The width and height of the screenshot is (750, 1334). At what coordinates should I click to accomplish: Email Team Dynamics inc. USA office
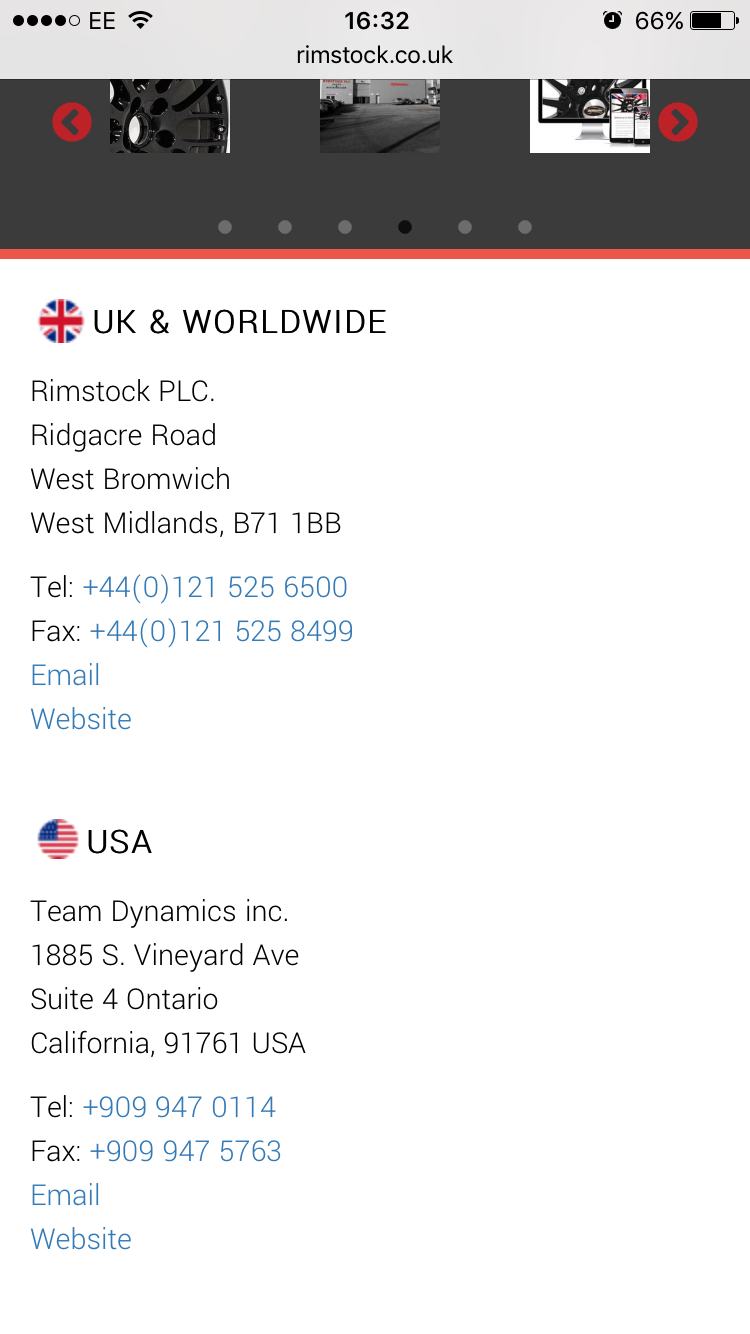click(x=65, y=1195)
